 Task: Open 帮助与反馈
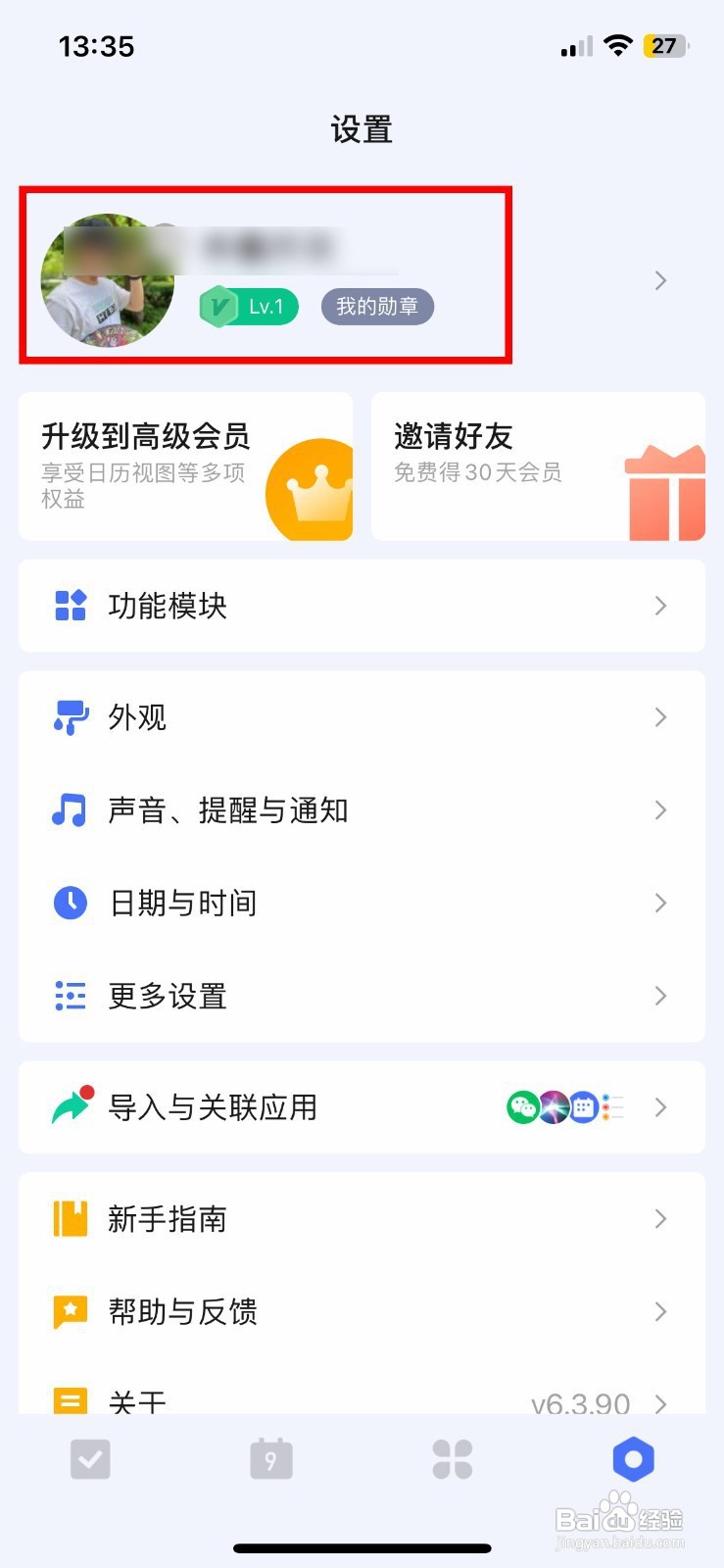pos(362,1311)
